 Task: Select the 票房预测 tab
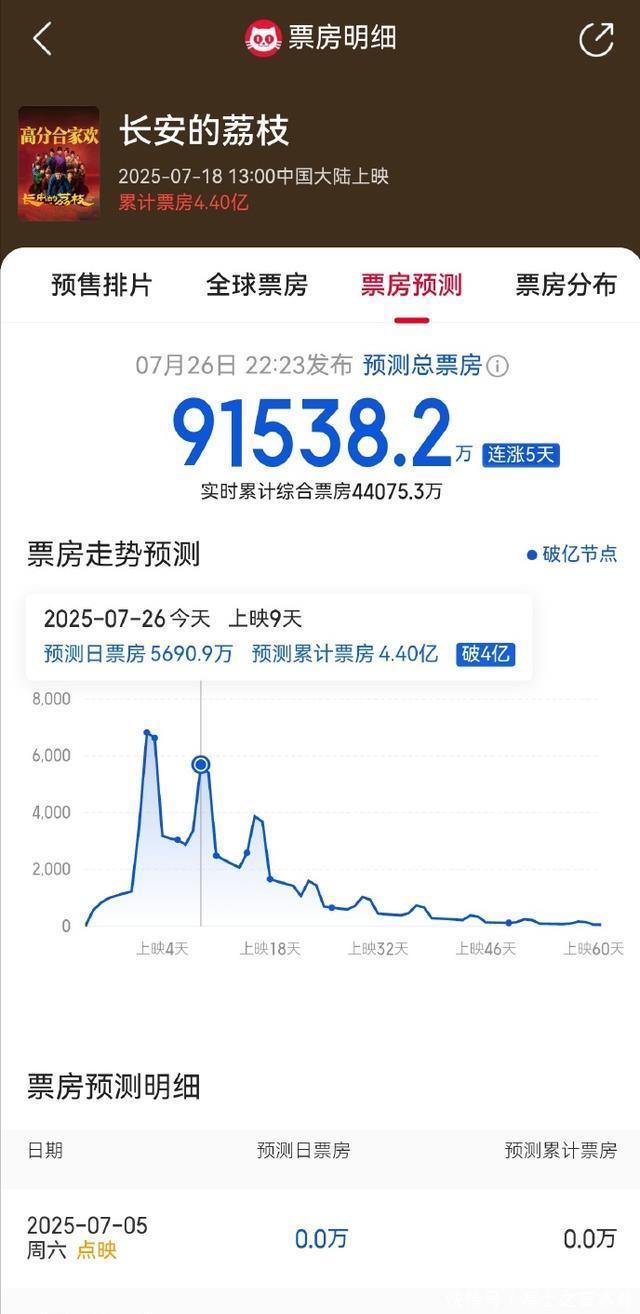tap(412, 285)
